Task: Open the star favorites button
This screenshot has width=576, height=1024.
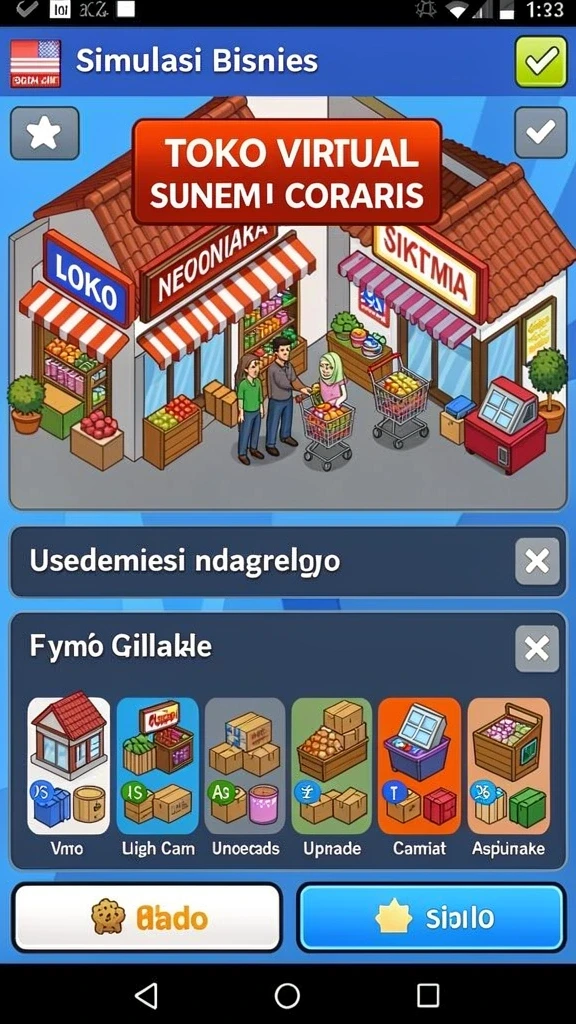Action: coord(45,133)
